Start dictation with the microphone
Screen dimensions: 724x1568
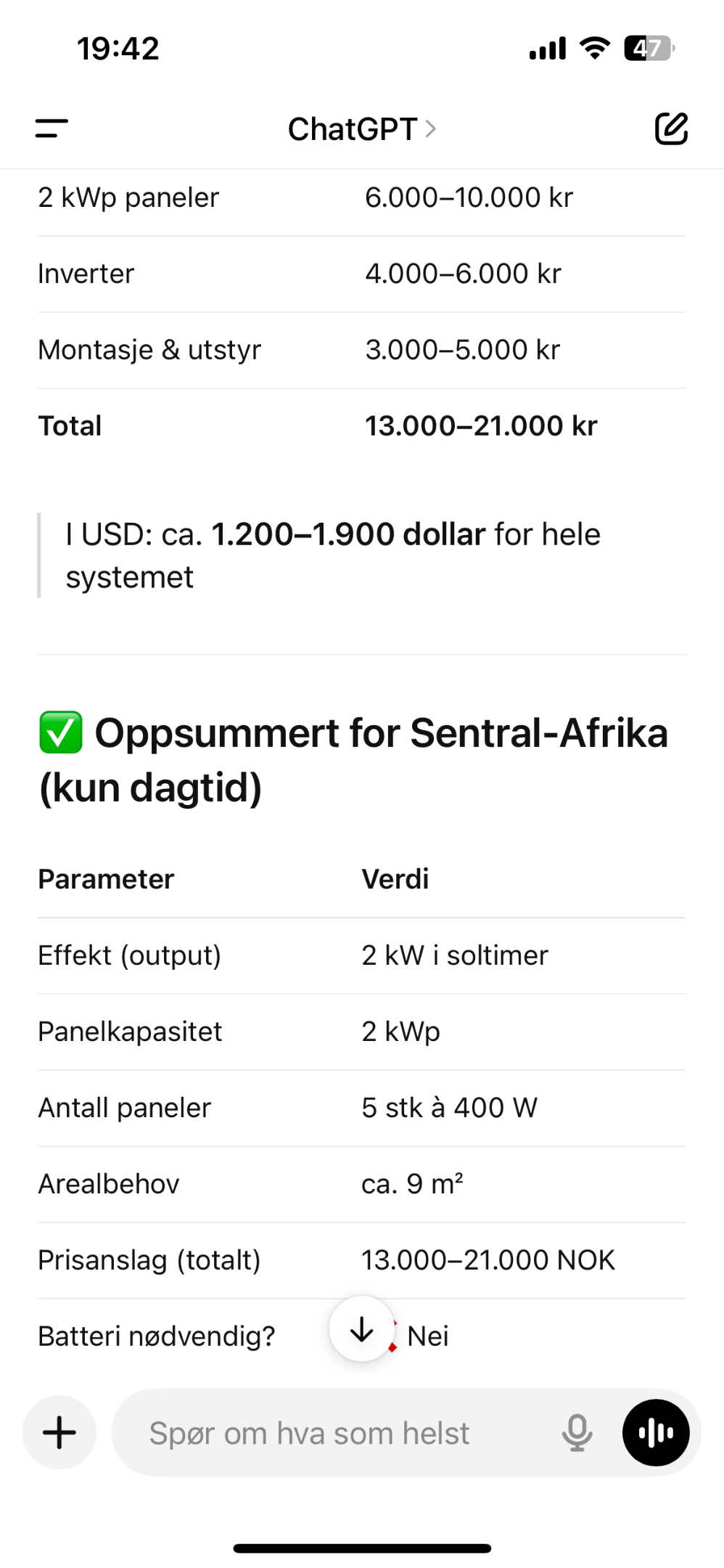pyautogui.click(x=577, y=1433)
